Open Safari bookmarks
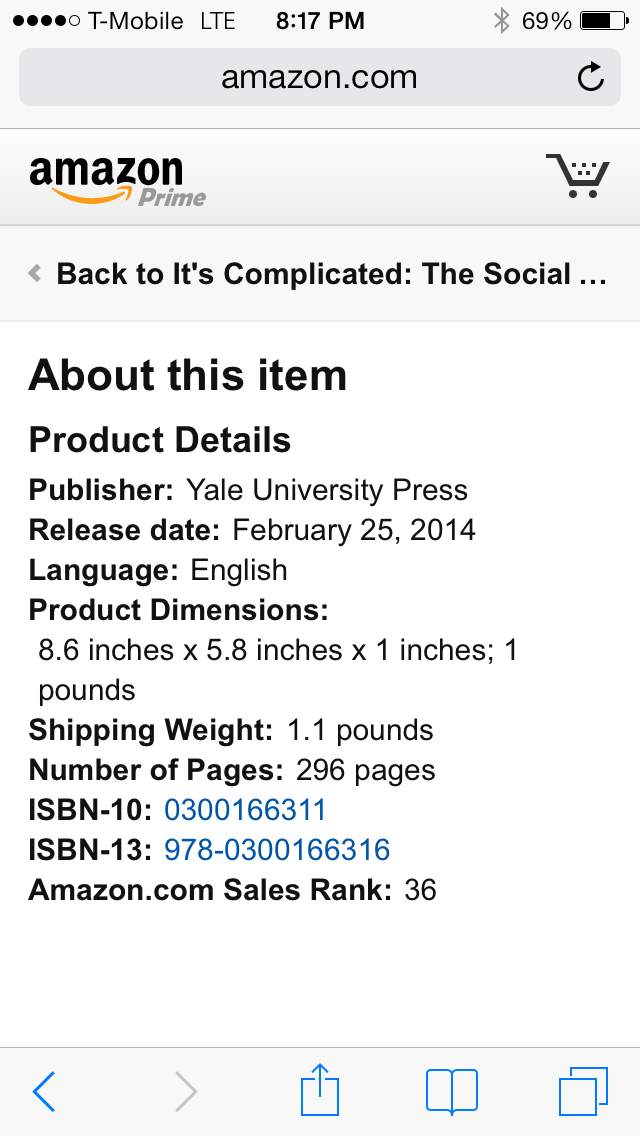Viewport: 640px width, 1136px height. (x=452, y=1091)
